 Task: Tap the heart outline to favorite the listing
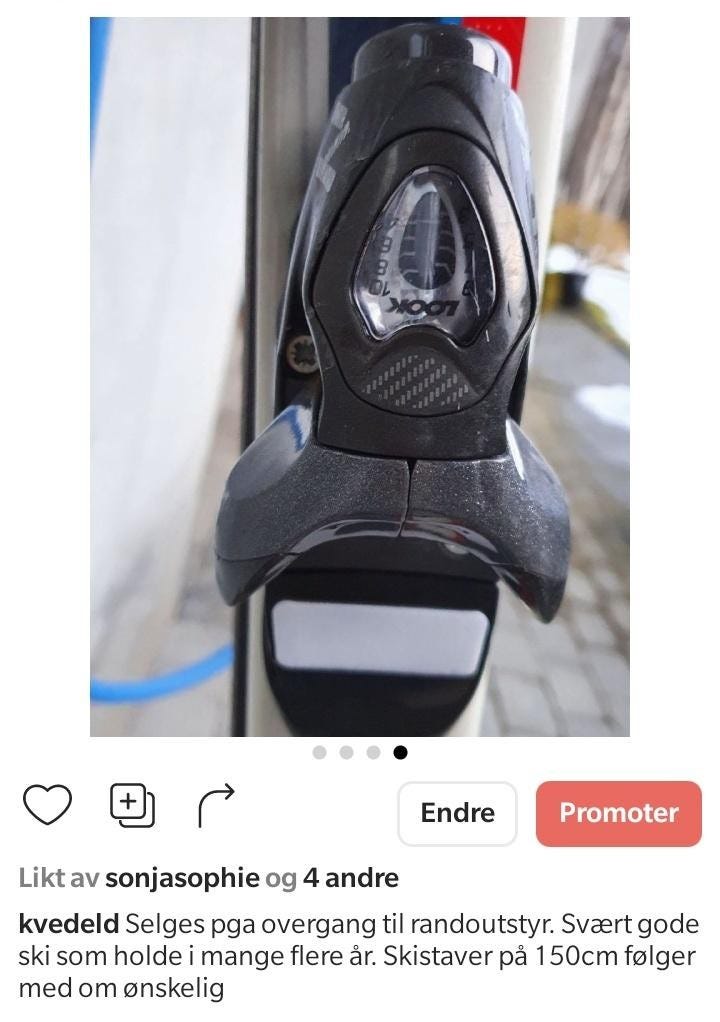(50, 803)
